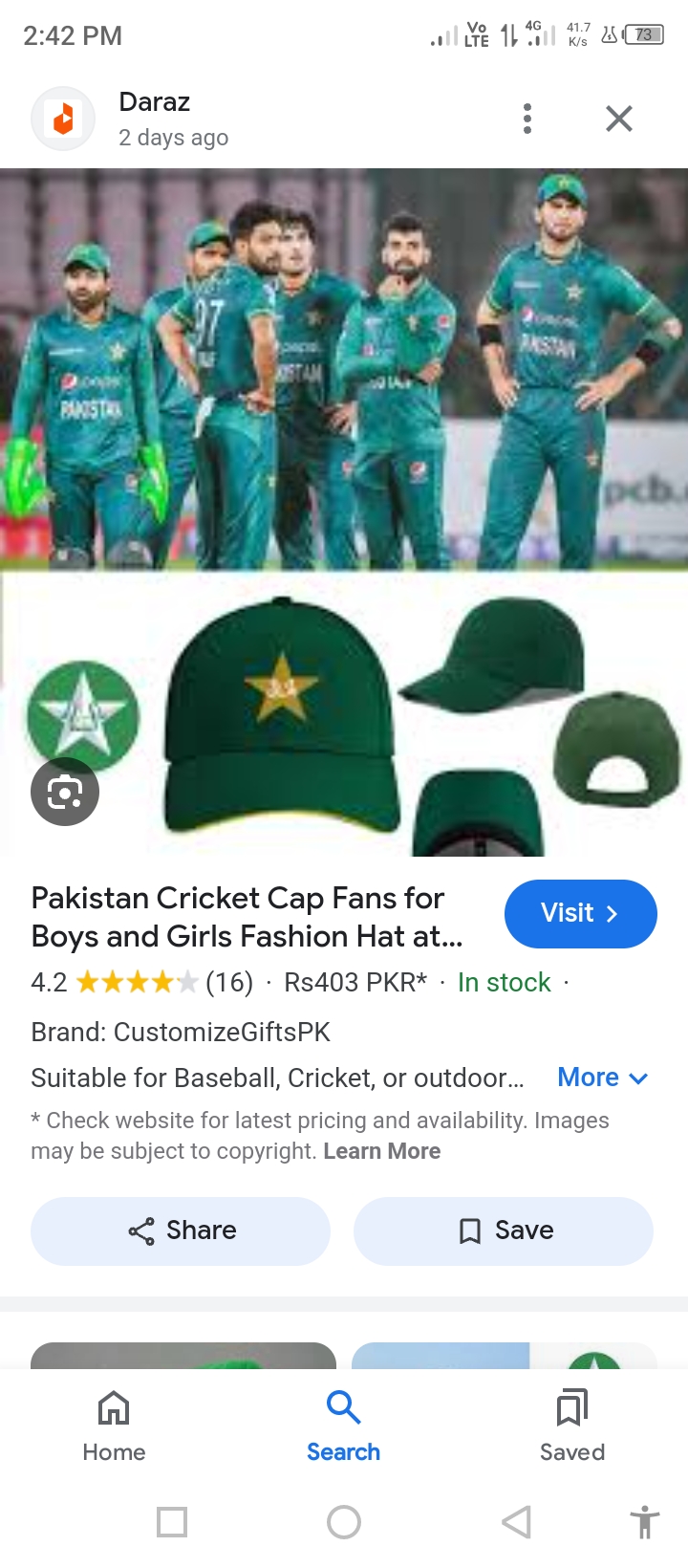Viewport: 688px width, 1568px height.
Task: Open recent apps from navigation bar
Action: [172, 1521]
